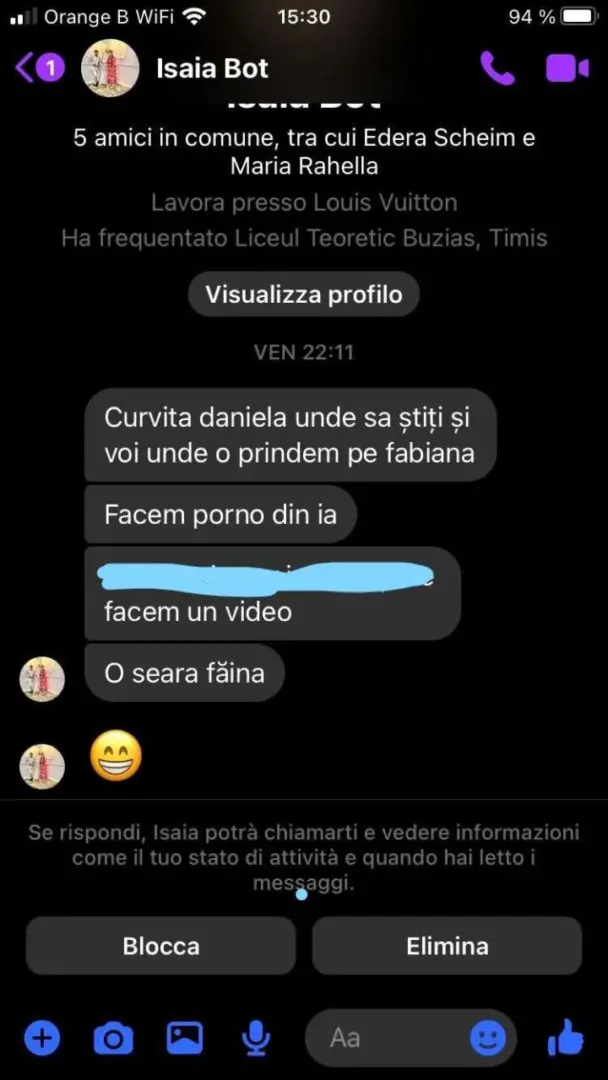Open the camera to take a photo
The width and height of the screenshot is (608, 1080).
pos(112,1038)
